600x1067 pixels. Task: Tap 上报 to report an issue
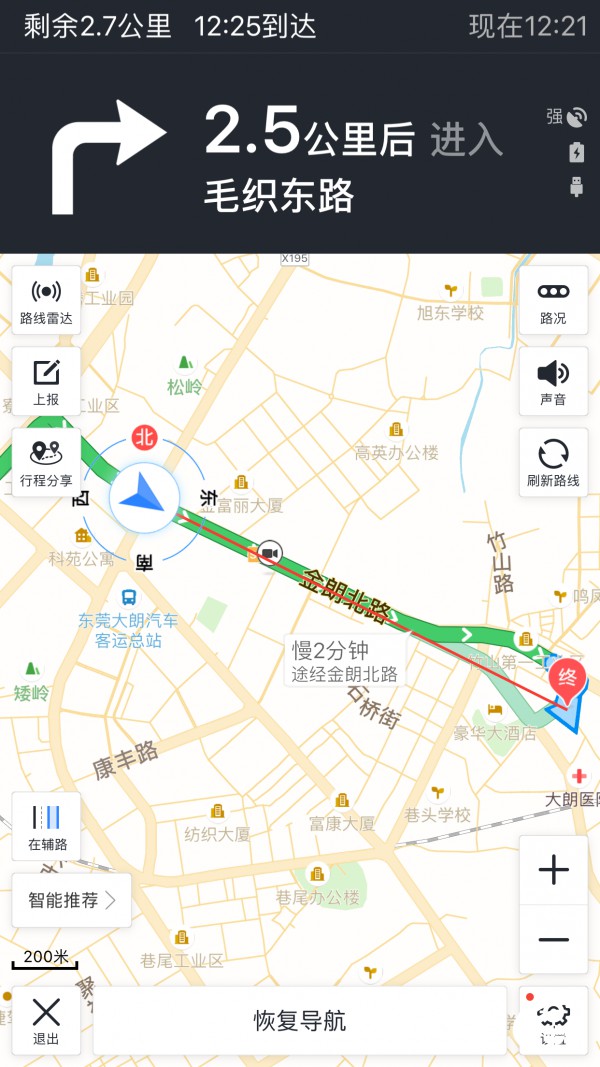point(46,381)
